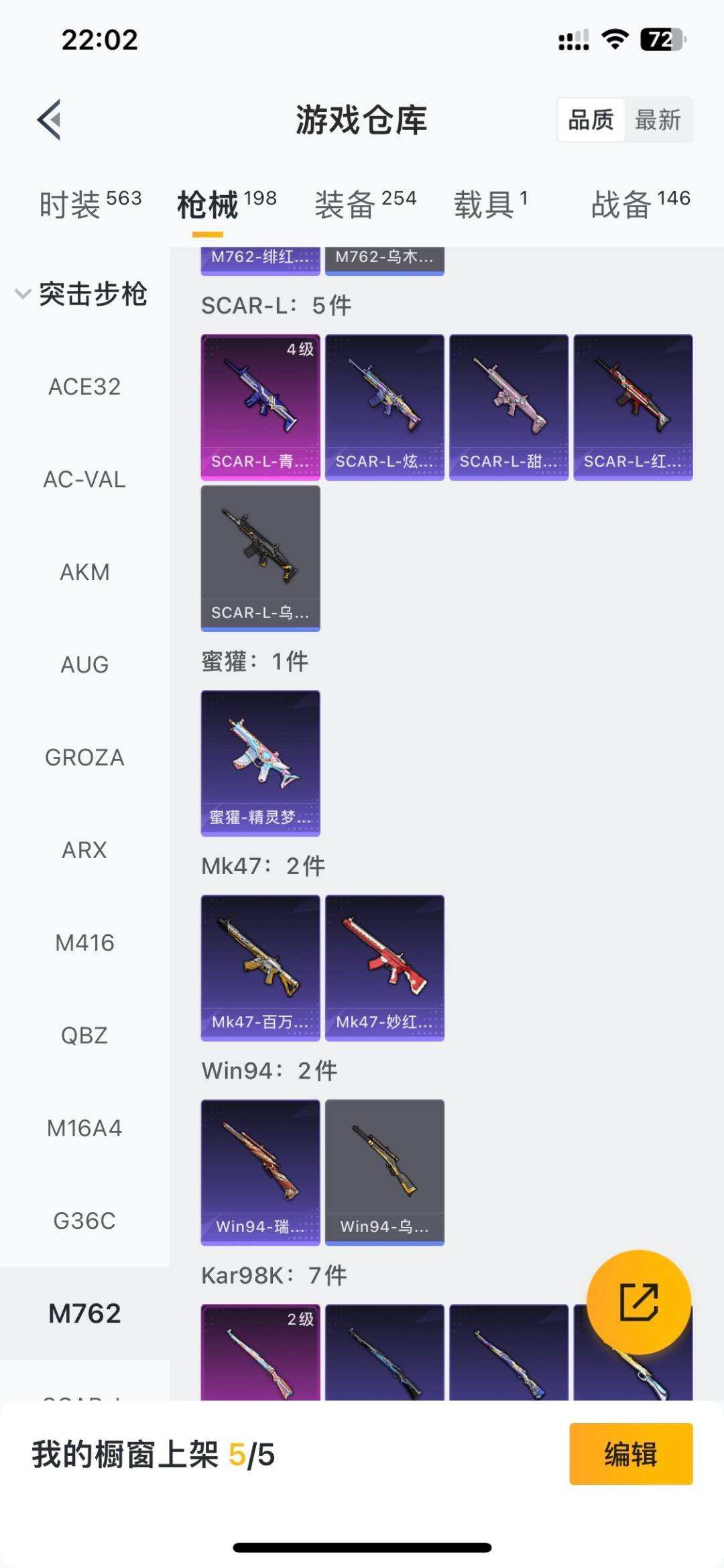Open the 装备 tab

click(x=344, y=201)
